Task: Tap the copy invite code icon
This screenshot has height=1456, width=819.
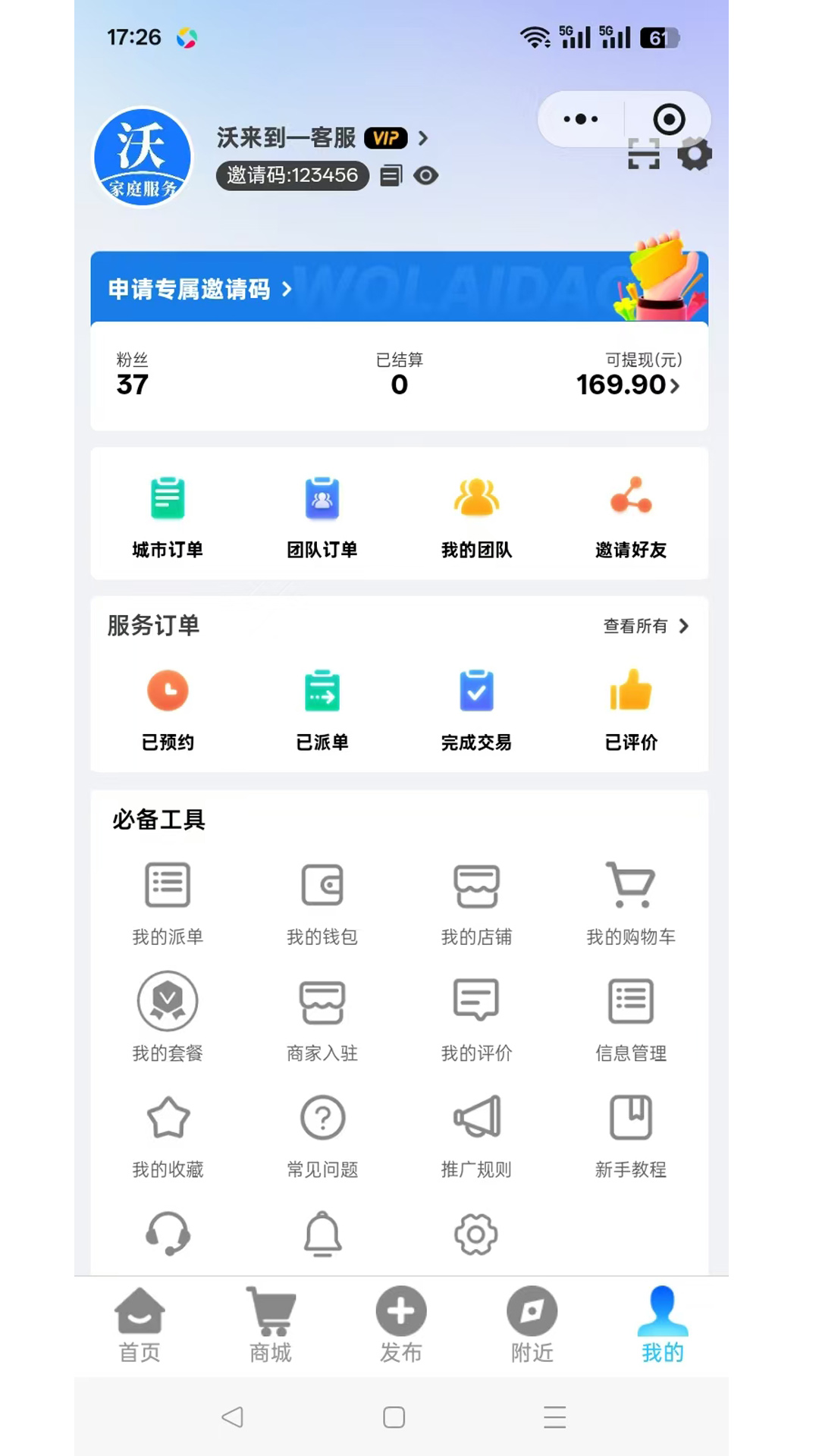Action: tap(391, 175)
